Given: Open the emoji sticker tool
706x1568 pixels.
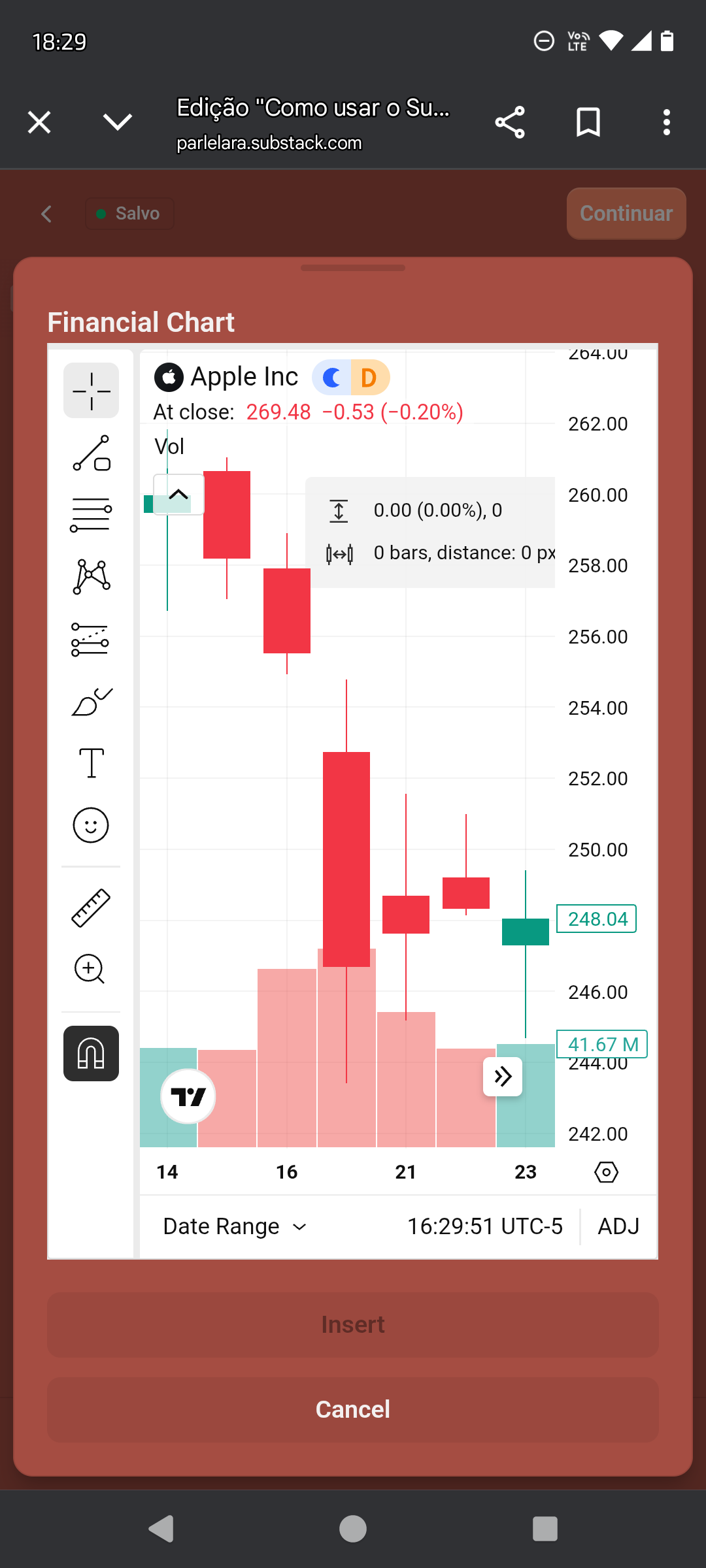Looking at the screenshot, I should [x=91, y=825].
